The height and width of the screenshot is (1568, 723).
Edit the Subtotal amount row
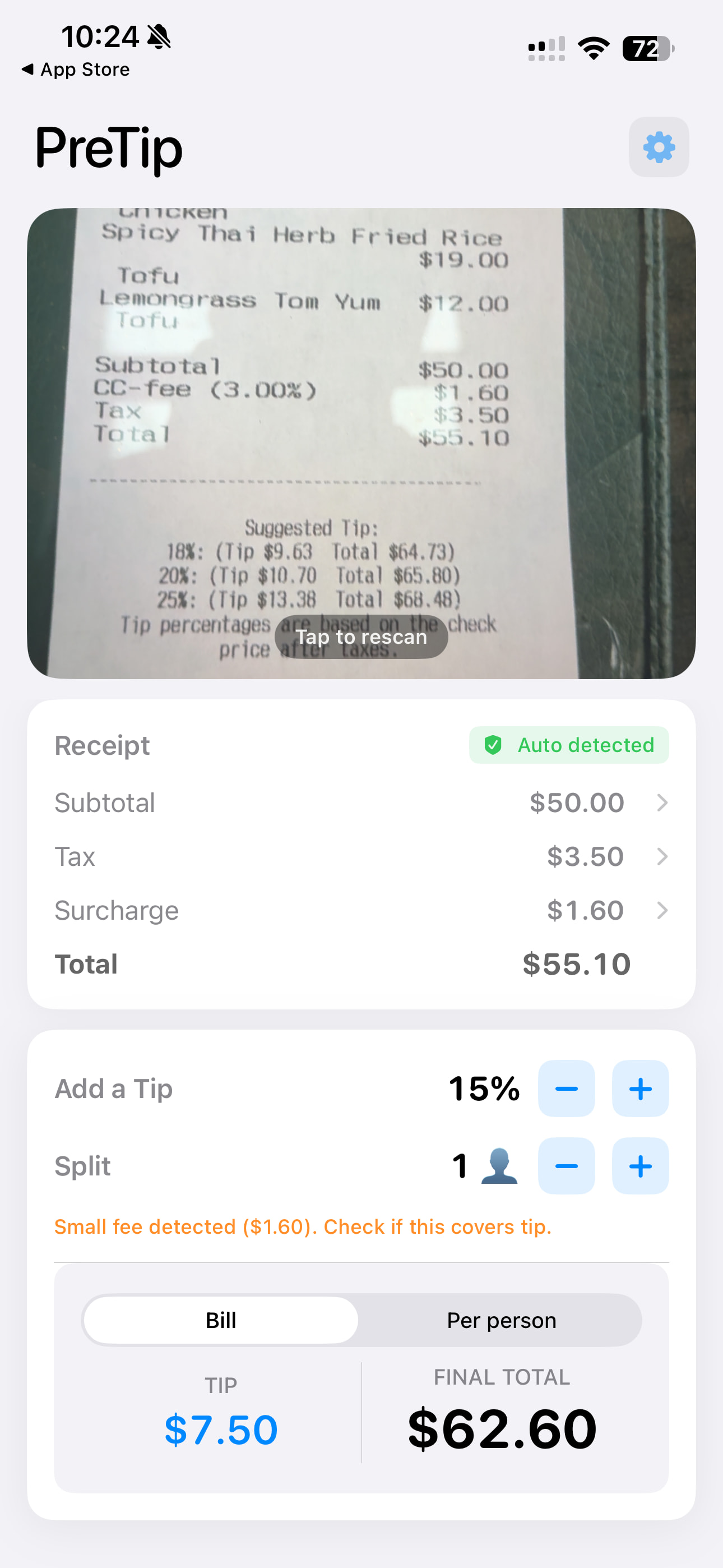(x=361, y=803)
